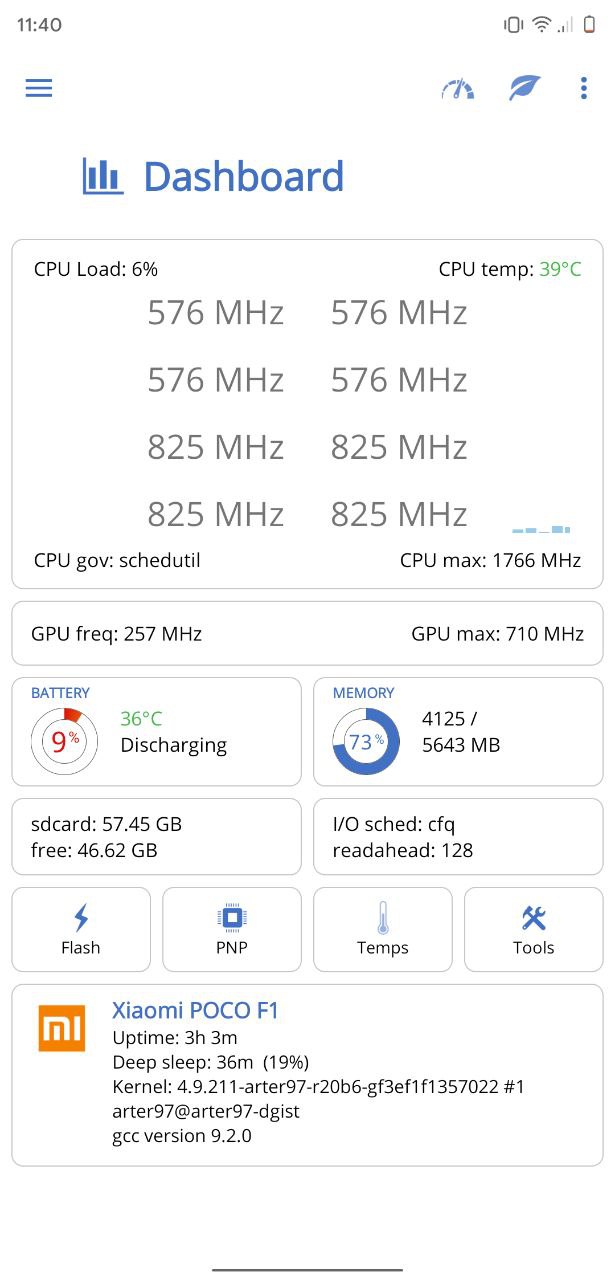Open the I/O sched card
The height and width of the screenshot is (1280, 615).
tap(458, 837)
